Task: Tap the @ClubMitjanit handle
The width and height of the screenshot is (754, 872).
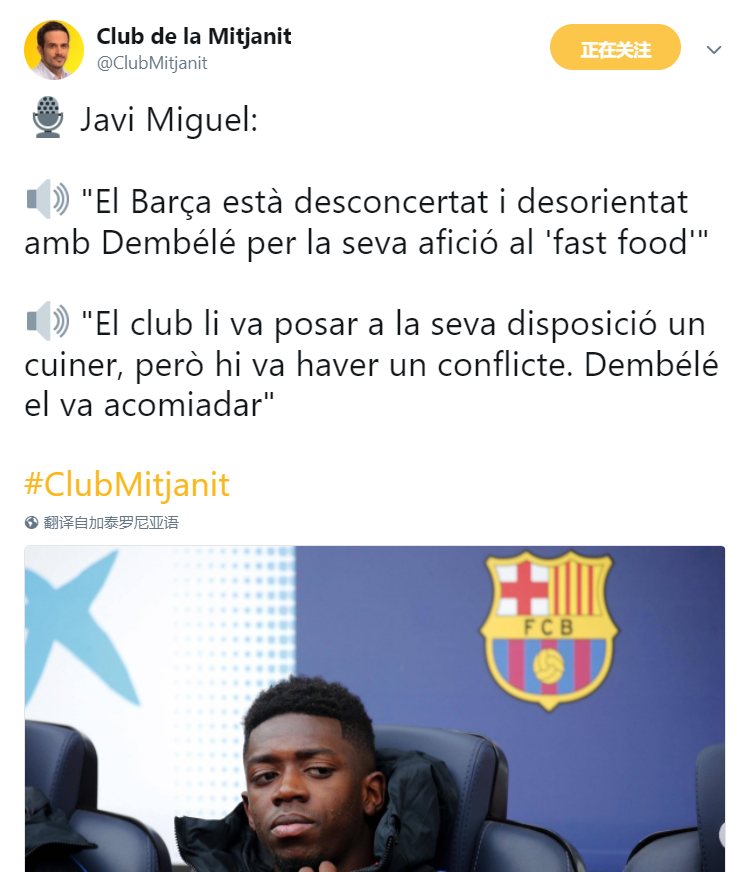Action: 152,63
